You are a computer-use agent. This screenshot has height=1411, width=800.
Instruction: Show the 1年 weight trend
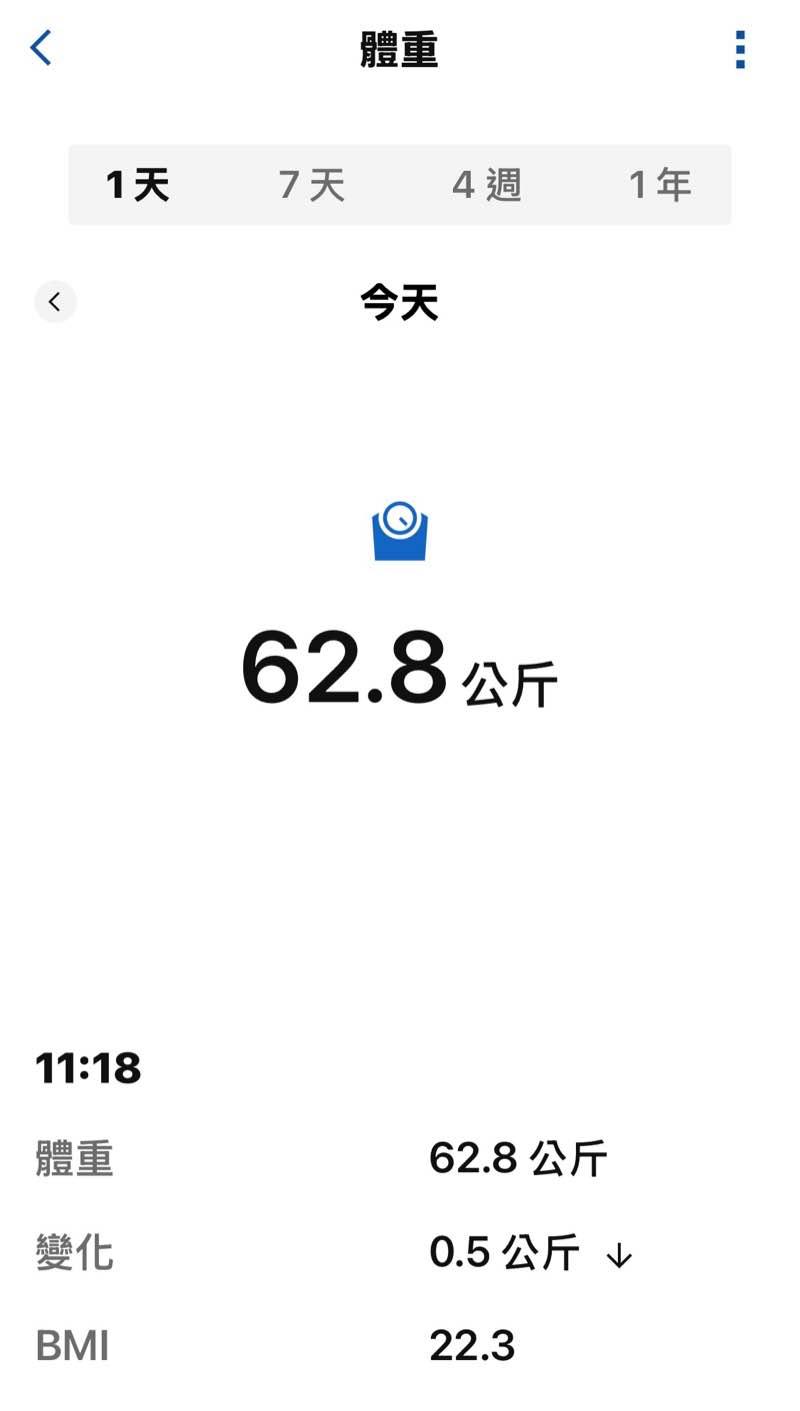coord(660,185)
